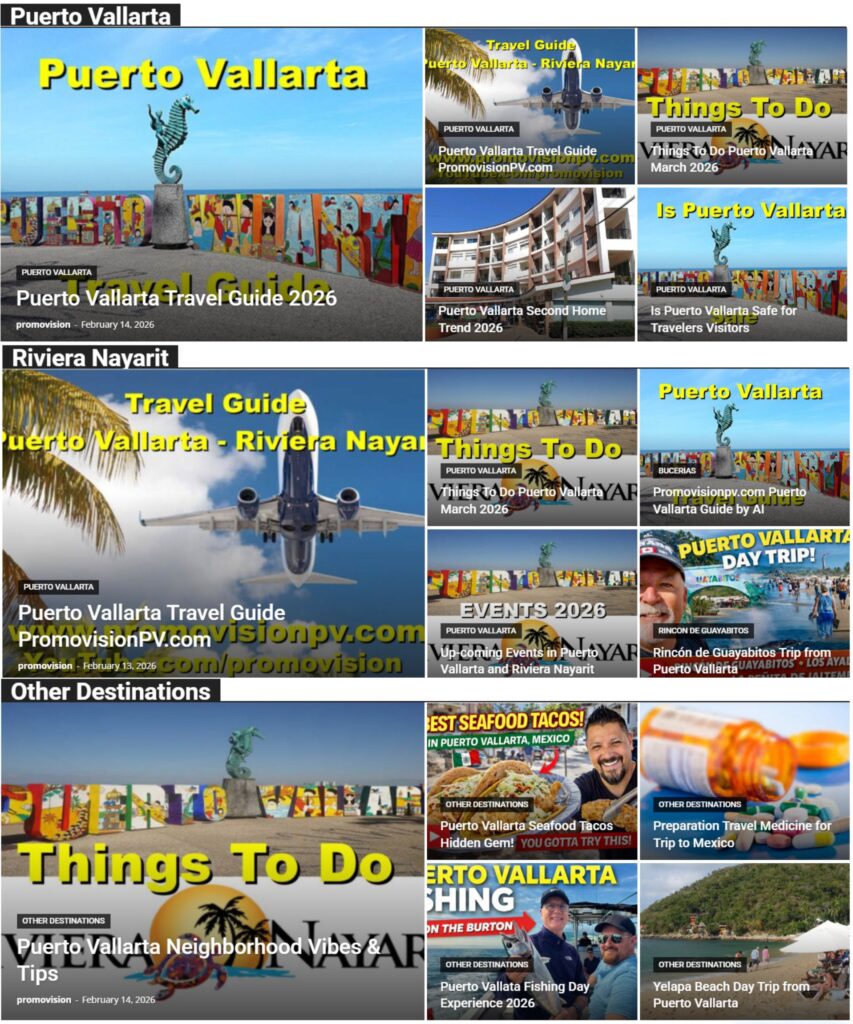View Puerto Vallata Fishing Day Experience 2026
Image resolution: width=853 pixels, height=1024 pixels.
pyautogui.click(x=515, y=994)
